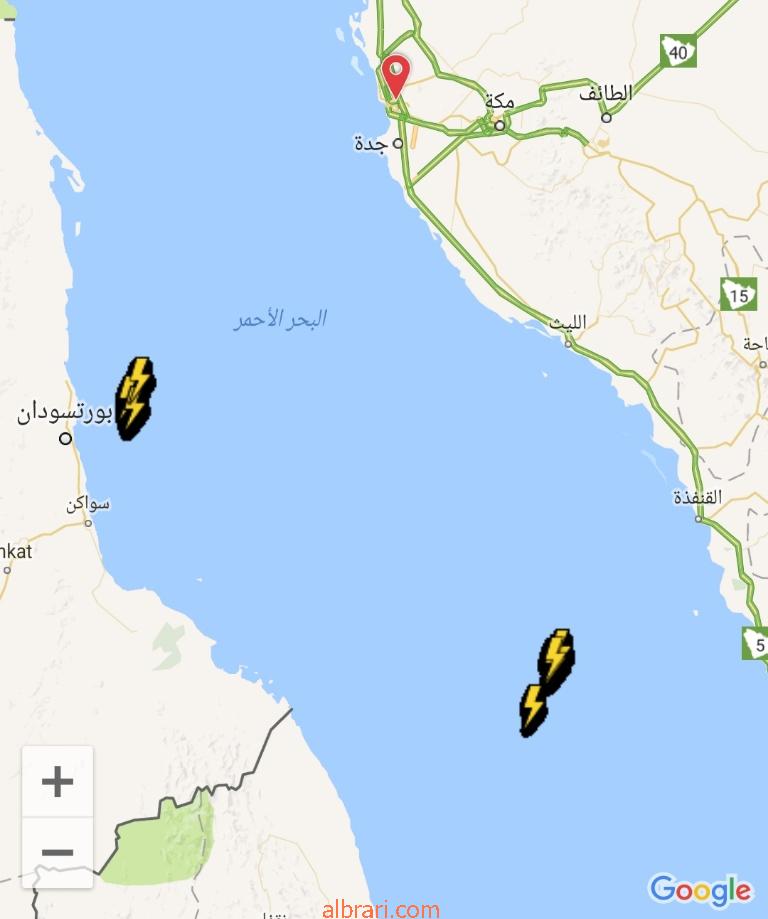Zoom out with the minus button
The width and height of the screenshot is (768, 919).
[57, 852]
